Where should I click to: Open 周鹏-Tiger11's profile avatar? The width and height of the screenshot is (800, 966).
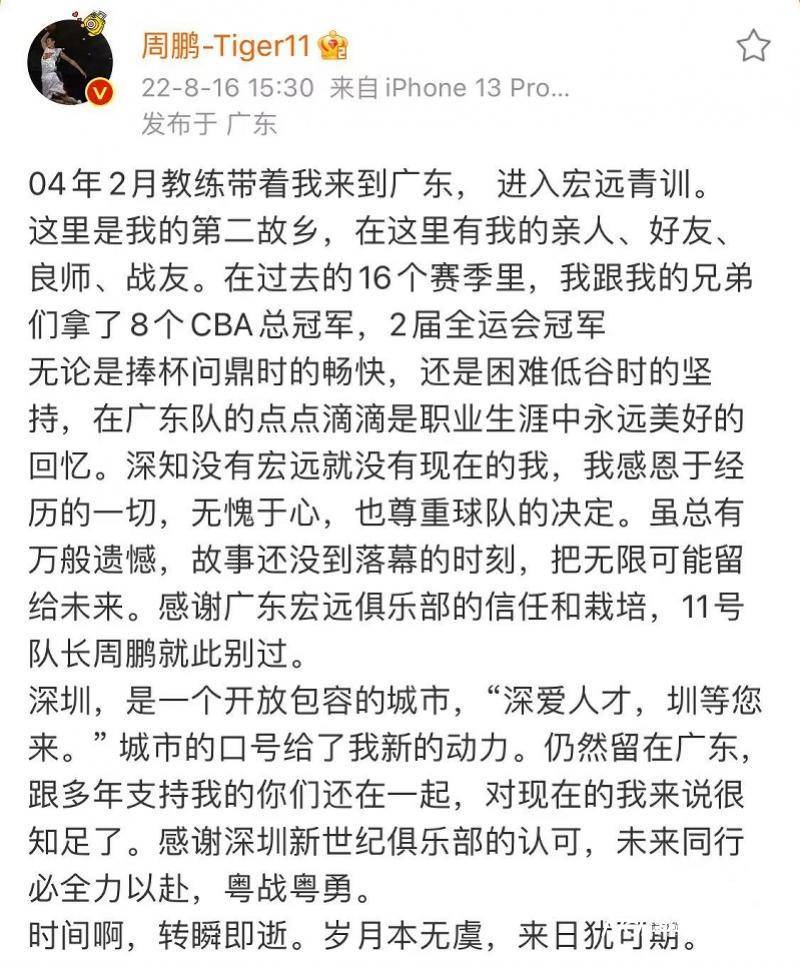click(x=69, y=61)
